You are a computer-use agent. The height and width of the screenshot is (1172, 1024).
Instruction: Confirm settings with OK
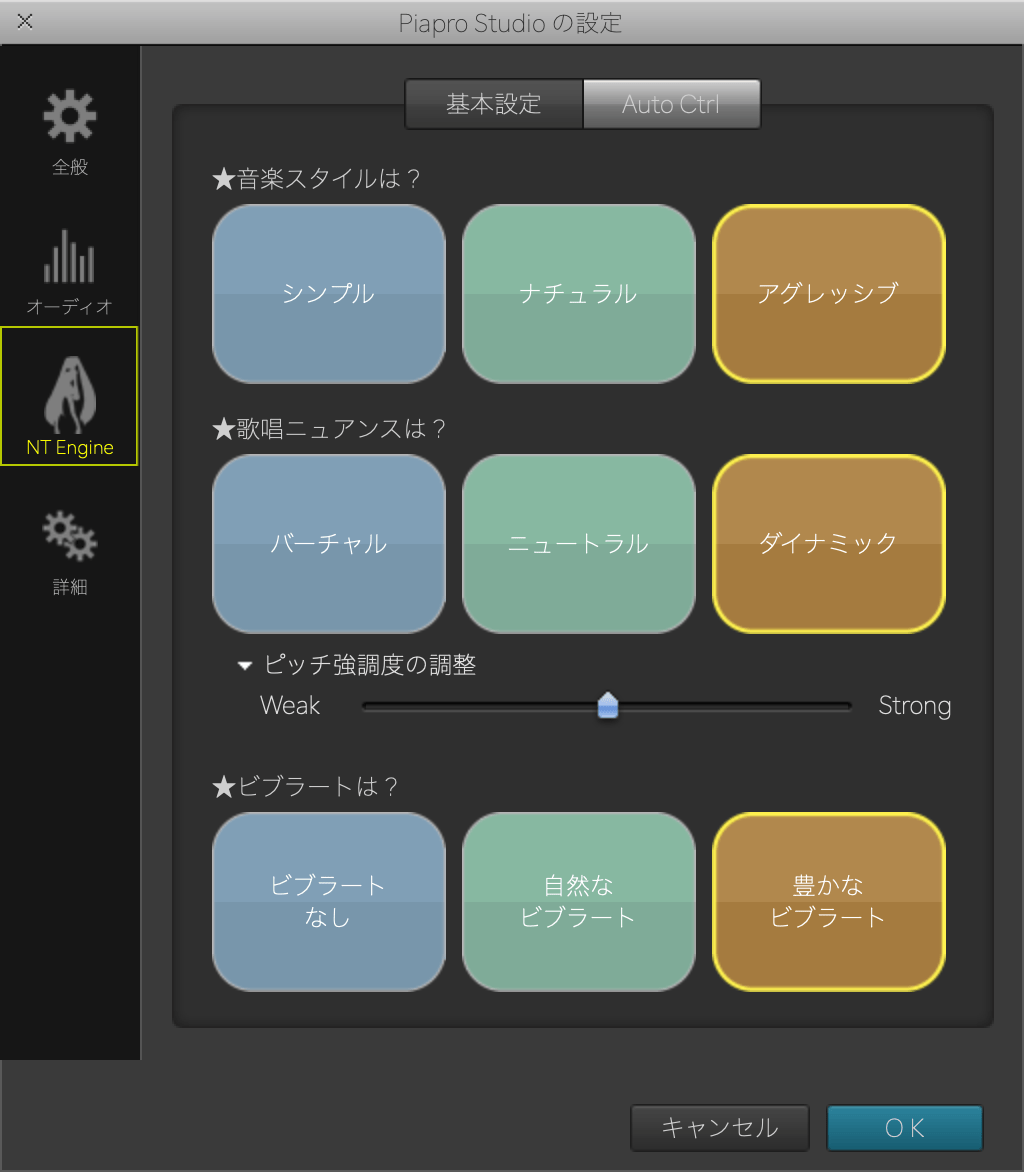click(x=904, y=1127)
